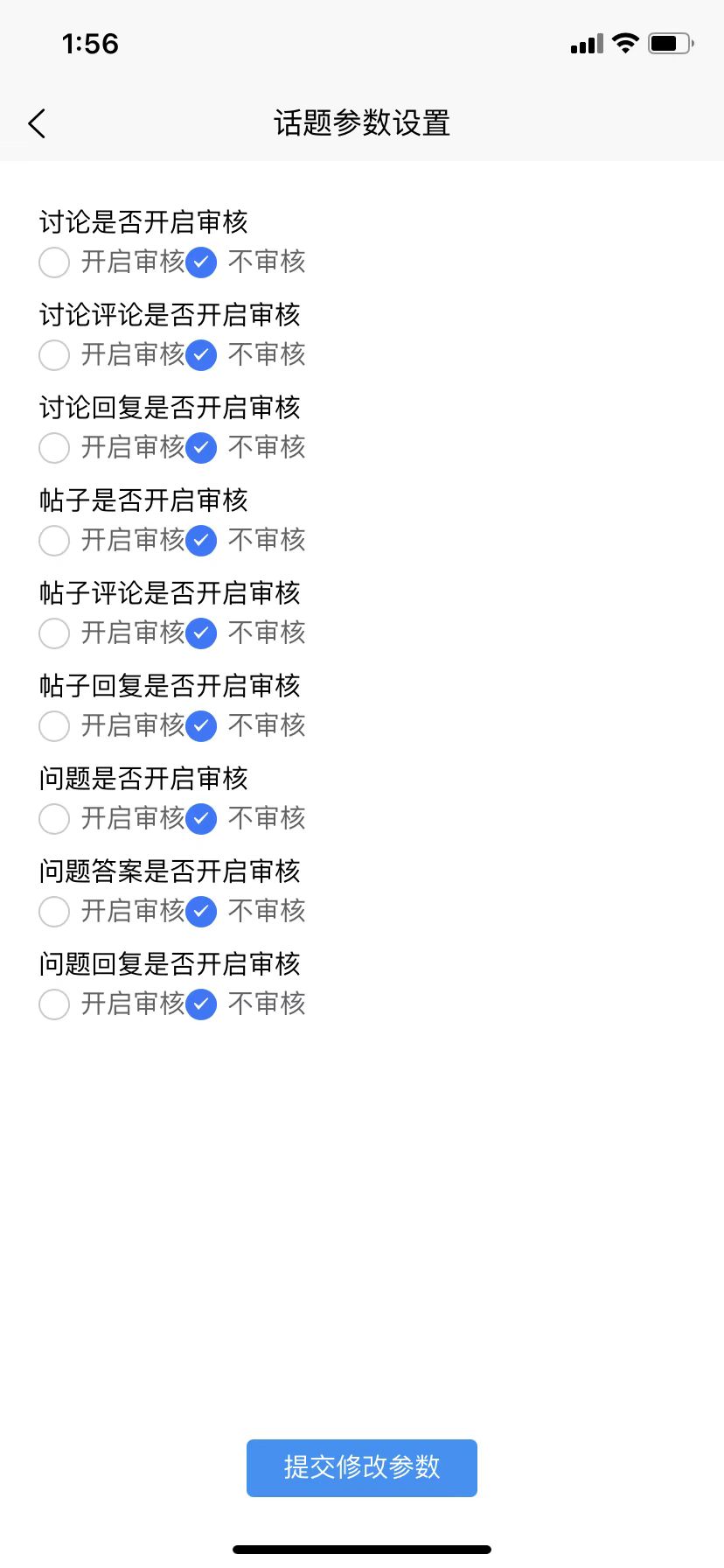The image size is (724, 1568).
Task: Enable 开启审核 for 问题是否开启审核
Action: pyautogui.click(x=54, y=819)
